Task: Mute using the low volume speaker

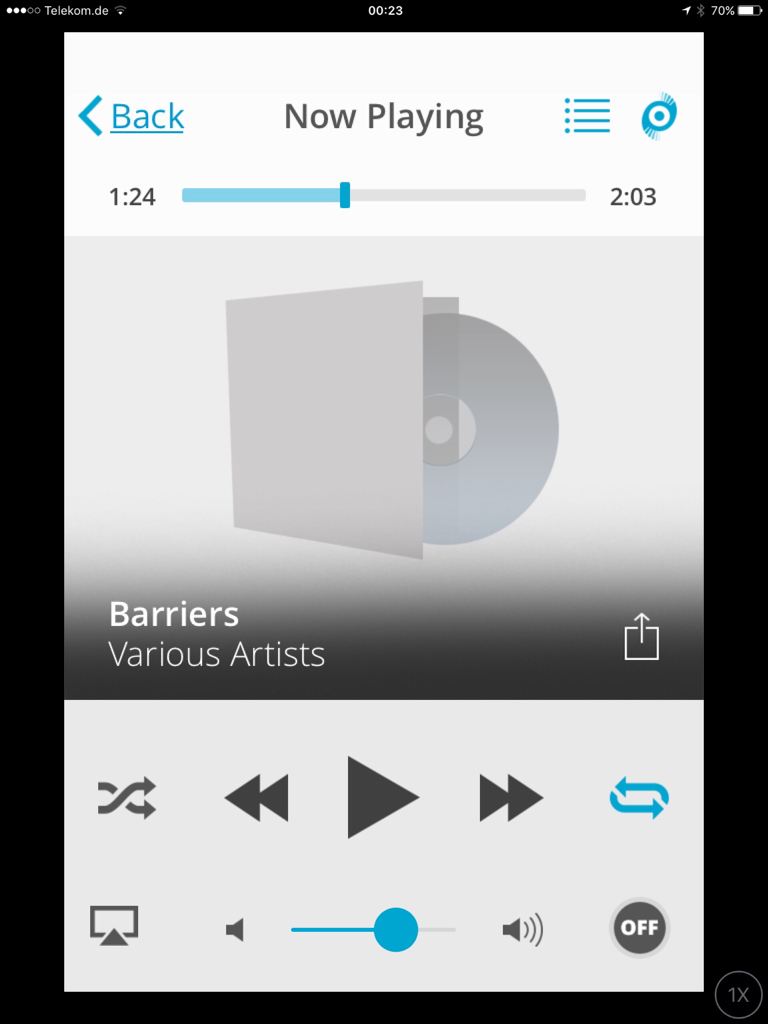Action: tap(235, 930)
